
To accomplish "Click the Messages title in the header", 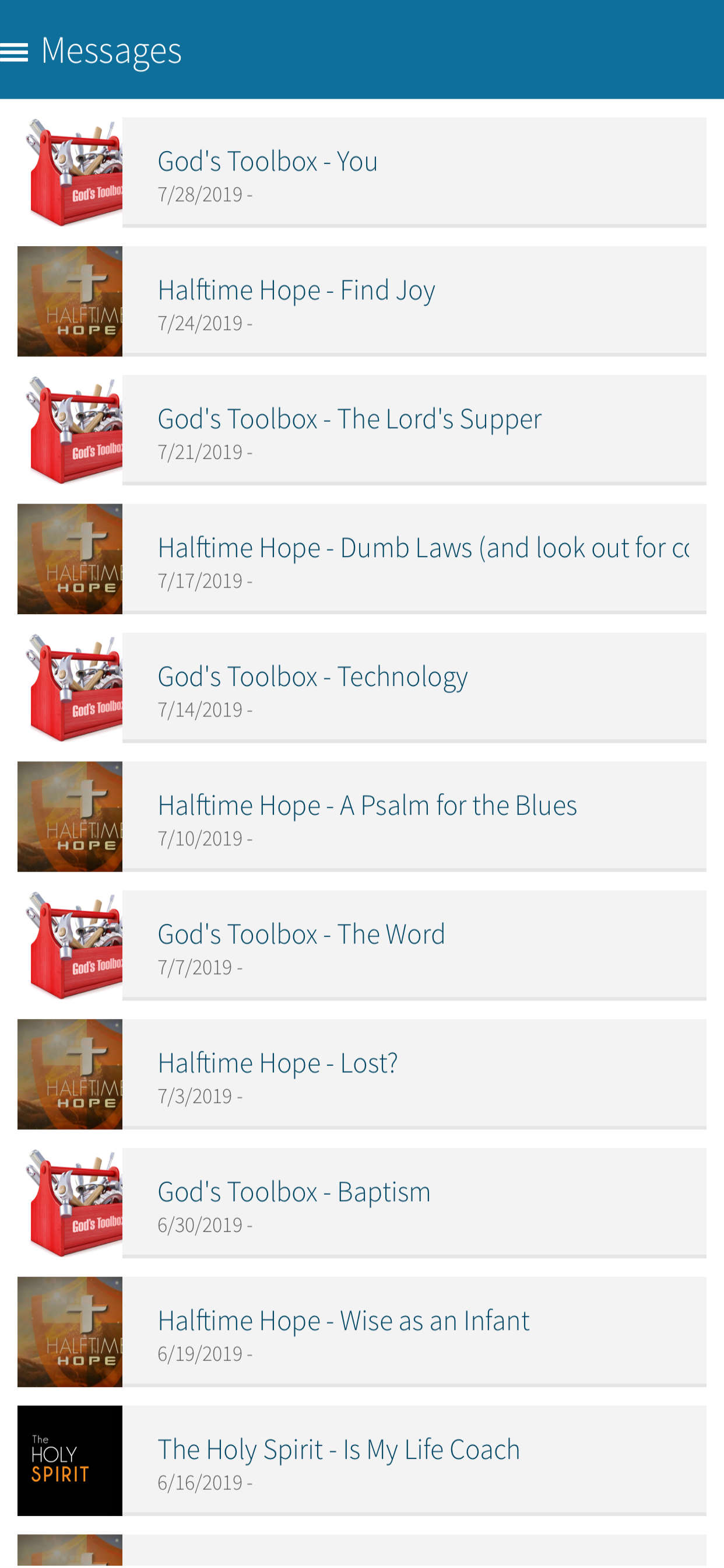I will pos(111,51).
